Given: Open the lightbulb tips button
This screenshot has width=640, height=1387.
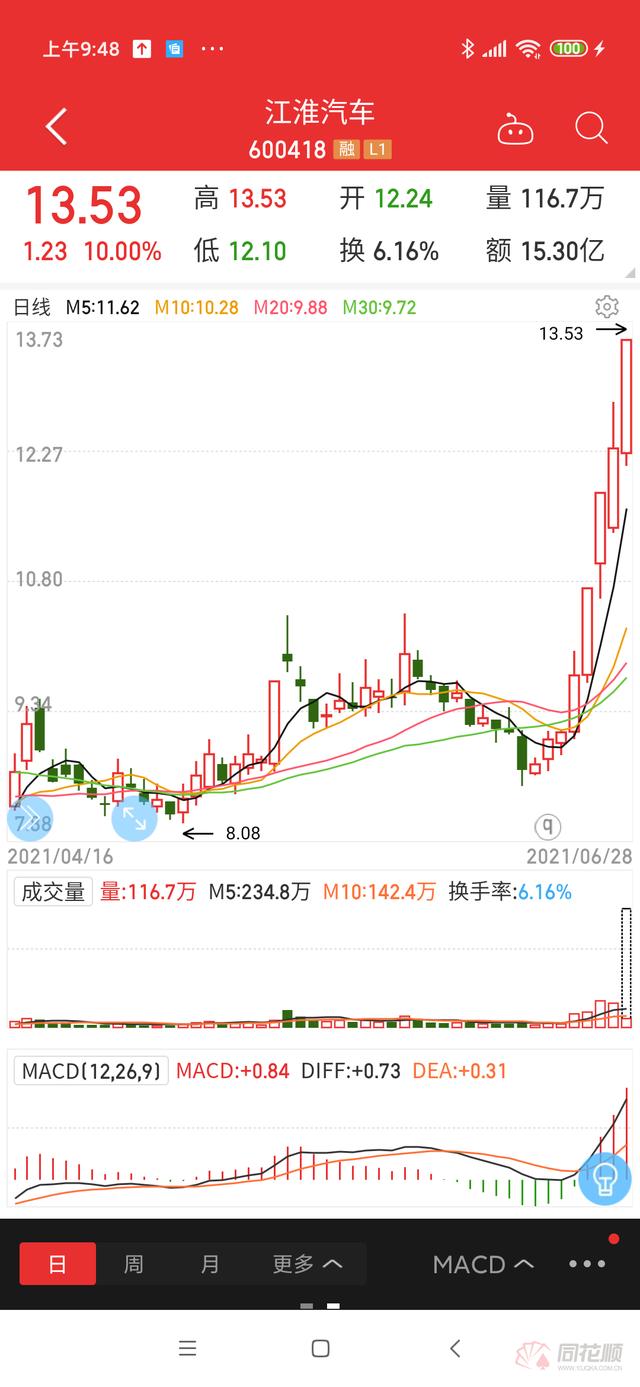Looking at the screenshot, I should (x=606, y=1177).
